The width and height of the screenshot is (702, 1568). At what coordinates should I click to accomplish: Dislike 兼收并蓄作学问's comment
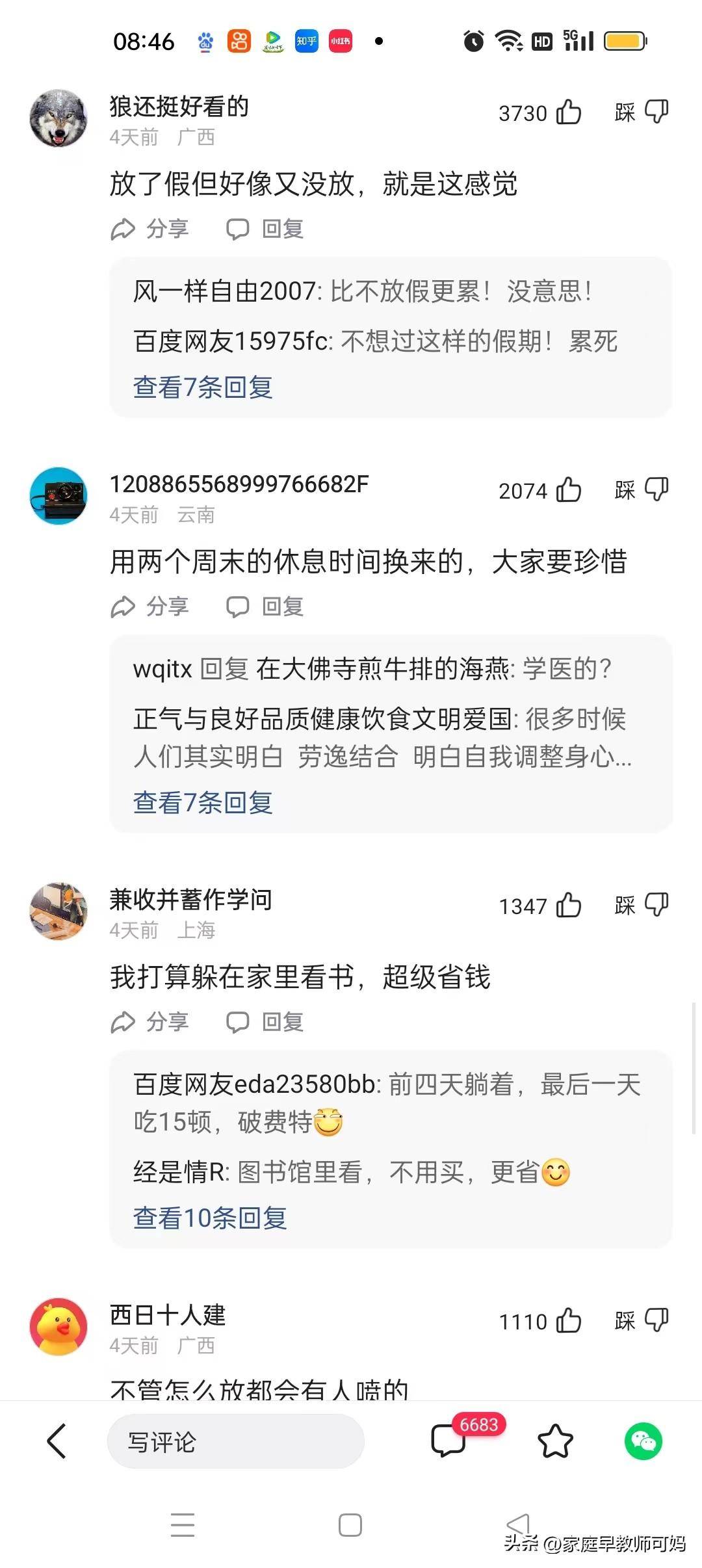pos(655,905)
